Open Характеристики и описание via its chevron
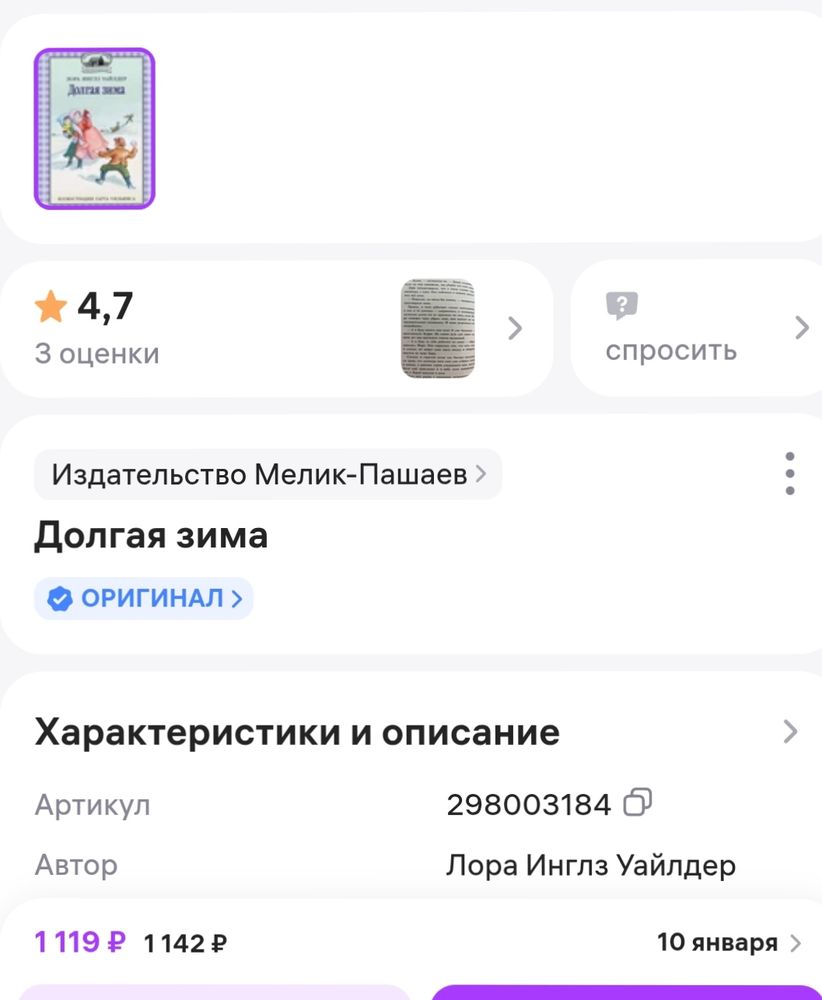This screenshot has height=1000, width=822. [791, 731]
